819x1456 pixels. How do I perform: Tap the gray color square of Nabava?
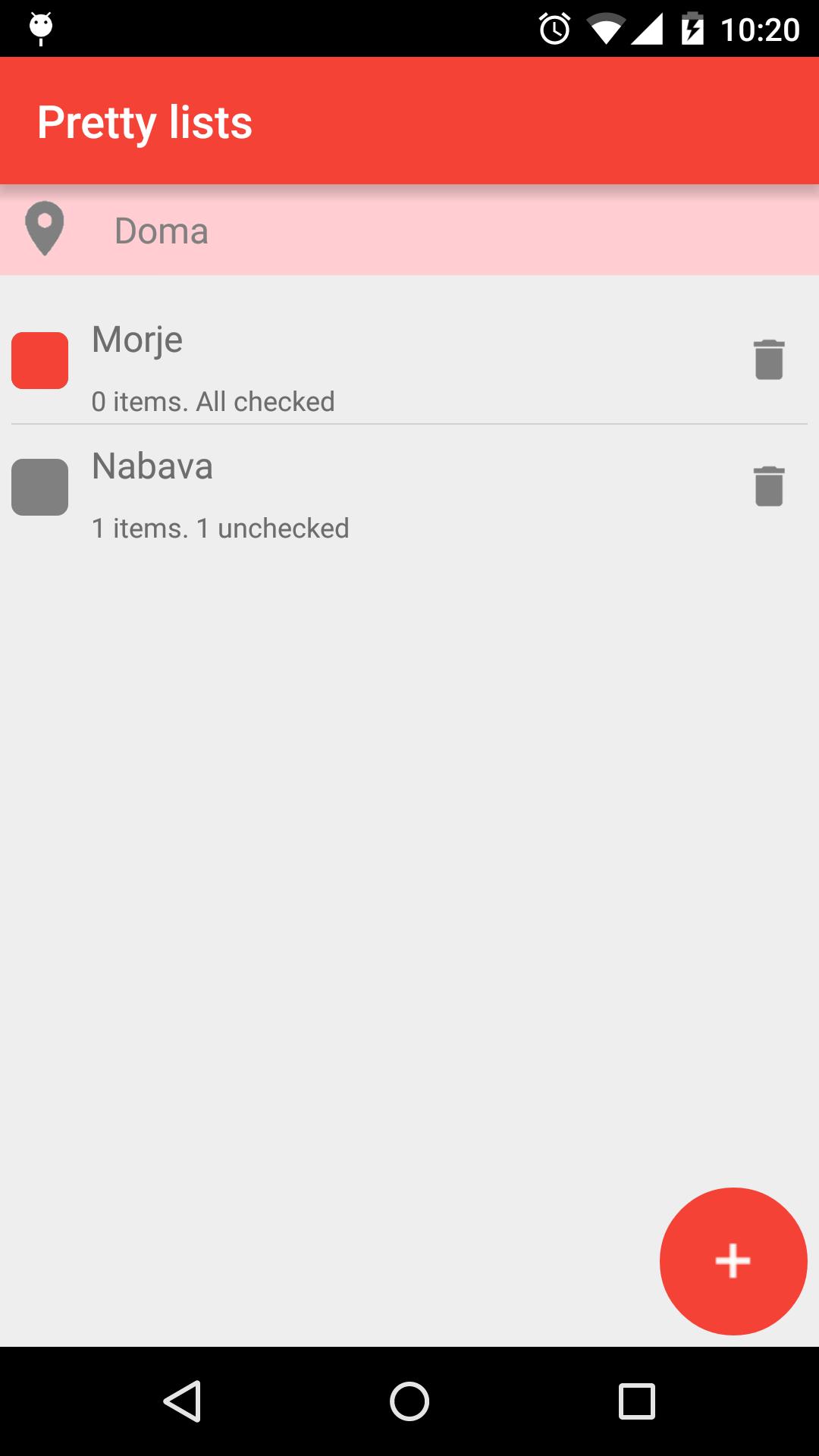[40, 487]
